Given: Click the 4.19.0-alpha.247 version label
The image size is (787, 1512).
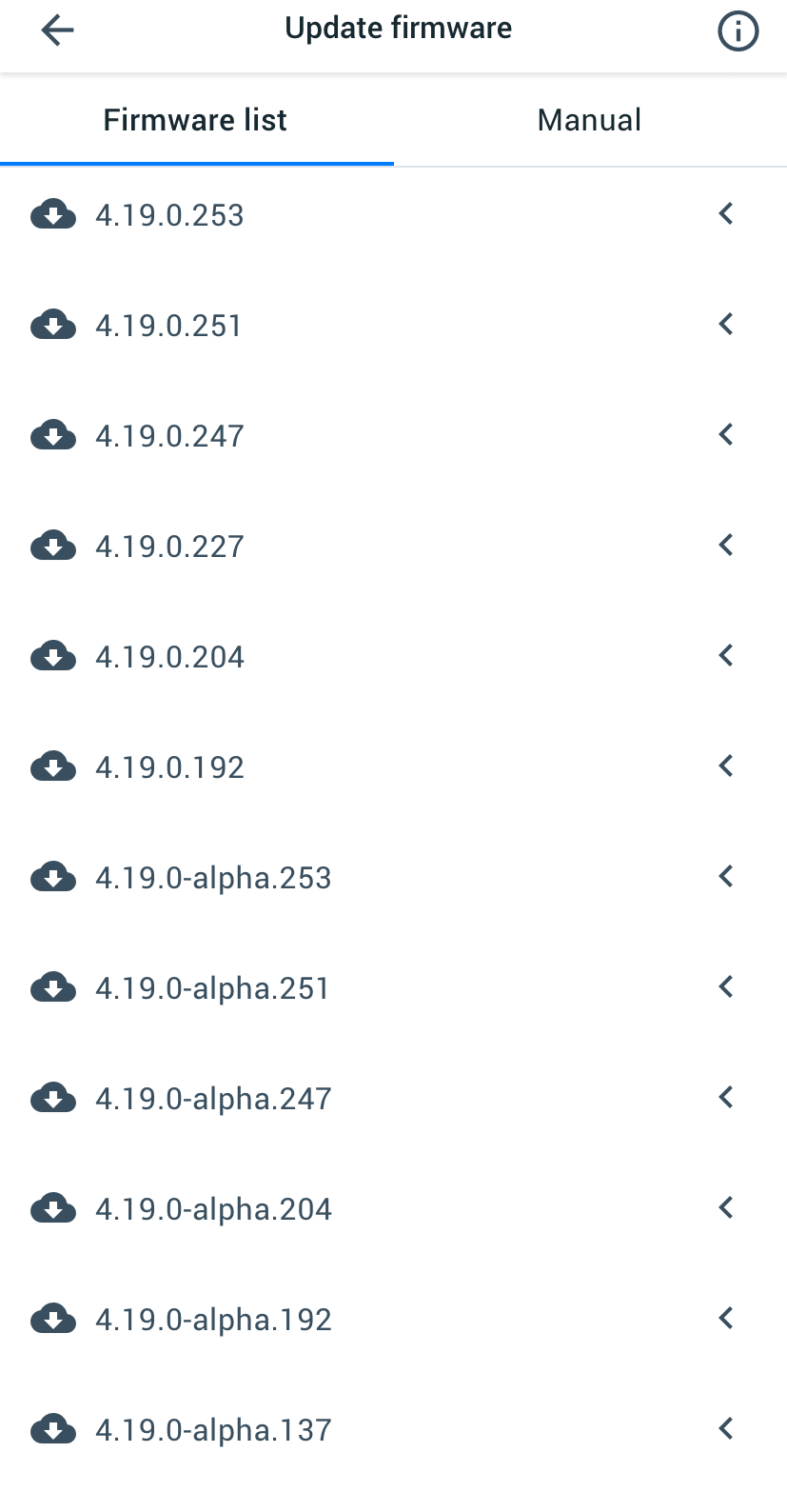Looking at the screenshot, I should pos(213,1098).
